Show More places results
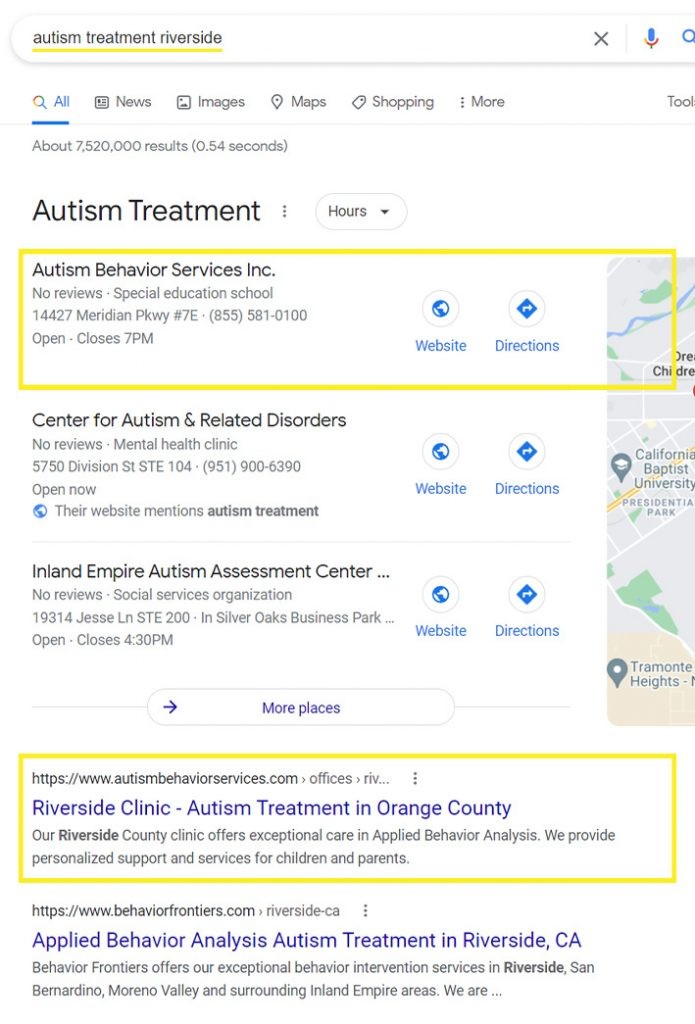 click(x=300, y=708)
